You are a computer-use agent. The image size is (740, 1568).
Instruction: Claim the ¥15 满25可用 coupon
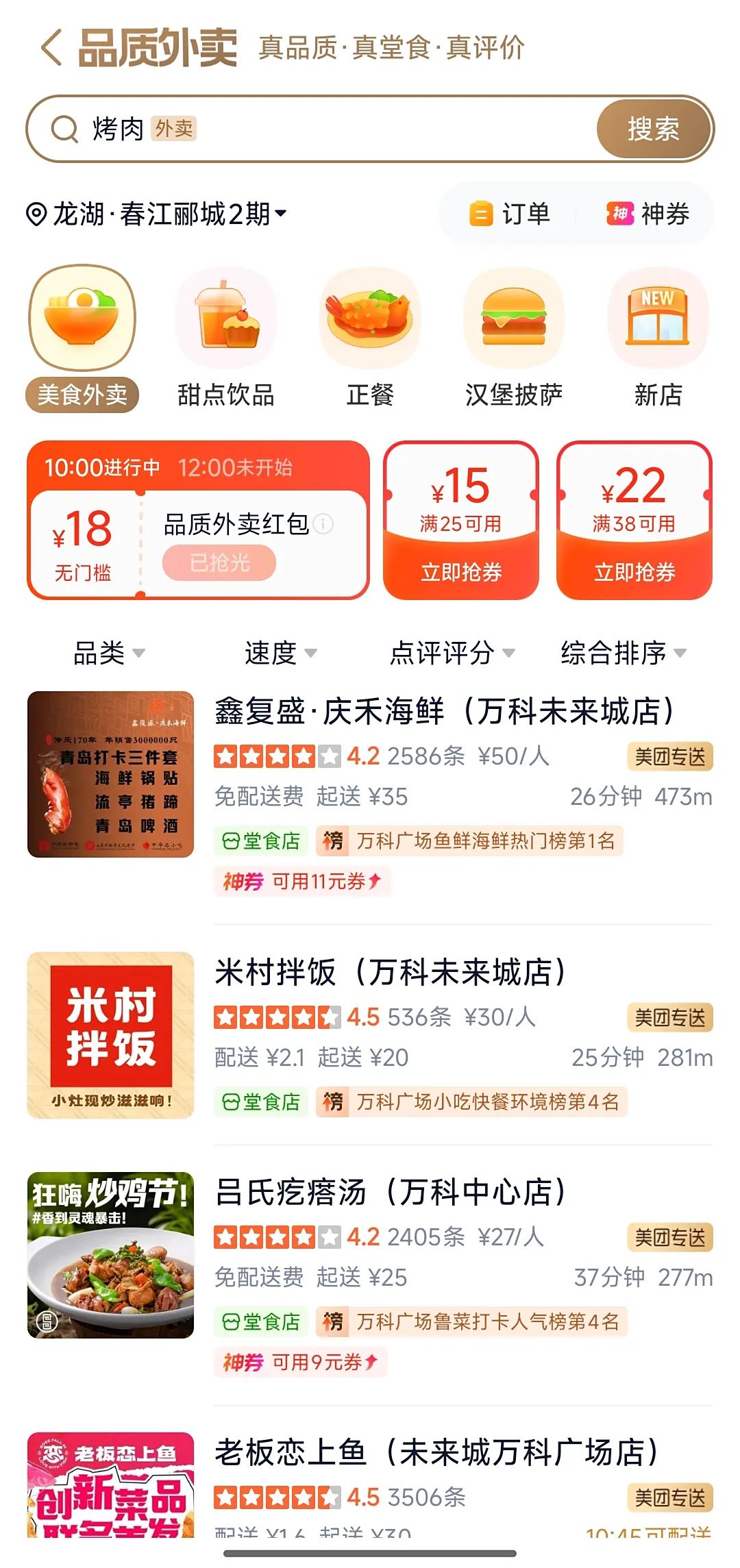coord(461,571)
